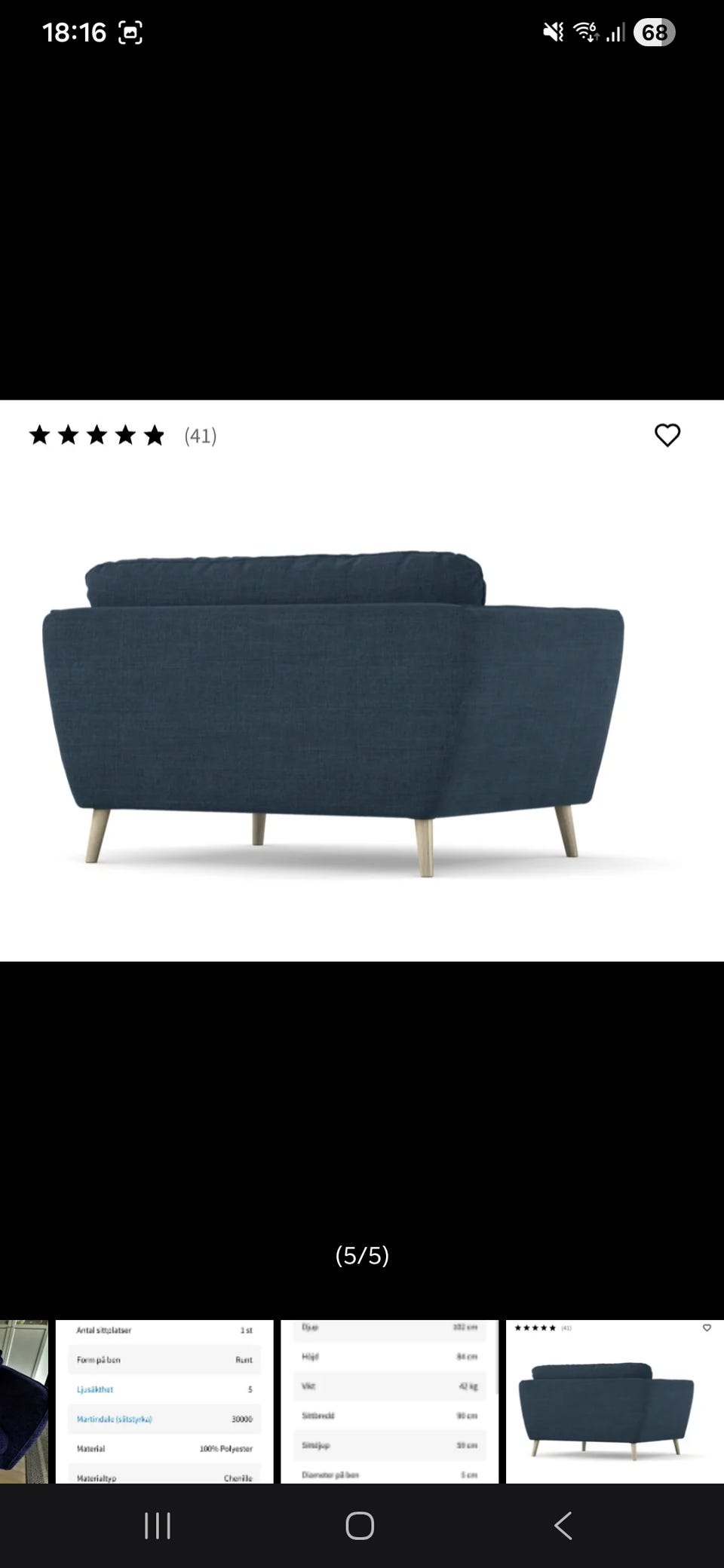This screenshot has width=724, height=1568.
Task: Select the thumbnail showing sofa dimensions and weight
Action: coord(389,1401)
